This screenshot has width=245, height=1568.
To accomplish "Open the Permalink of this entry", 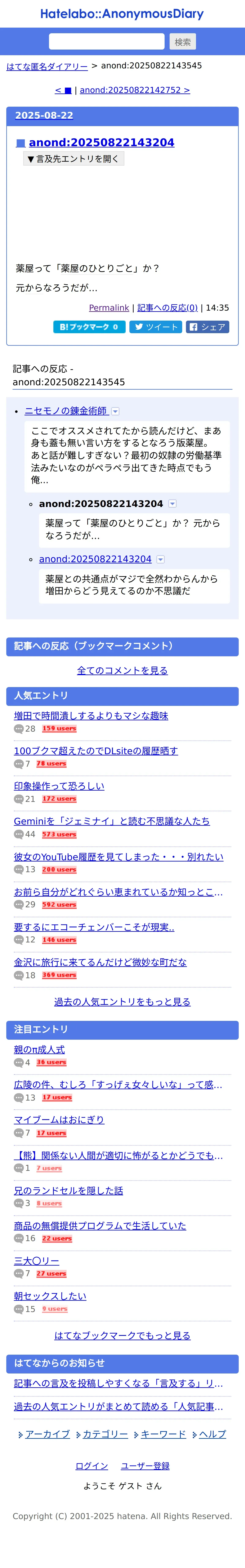I will tap(109, 308).
